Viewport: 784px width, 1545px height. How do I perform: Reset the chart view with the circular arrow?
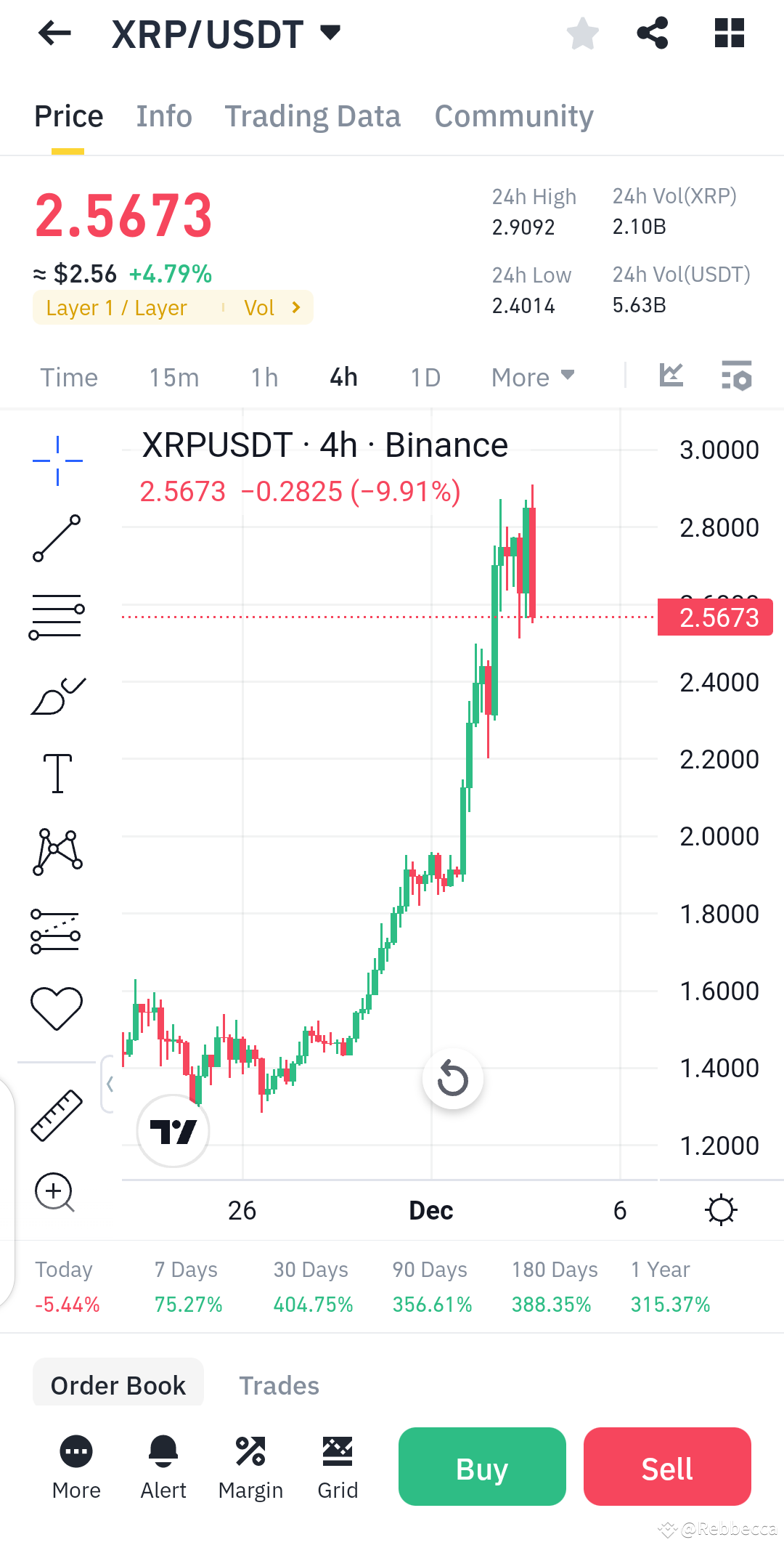tap(452, 1079)
